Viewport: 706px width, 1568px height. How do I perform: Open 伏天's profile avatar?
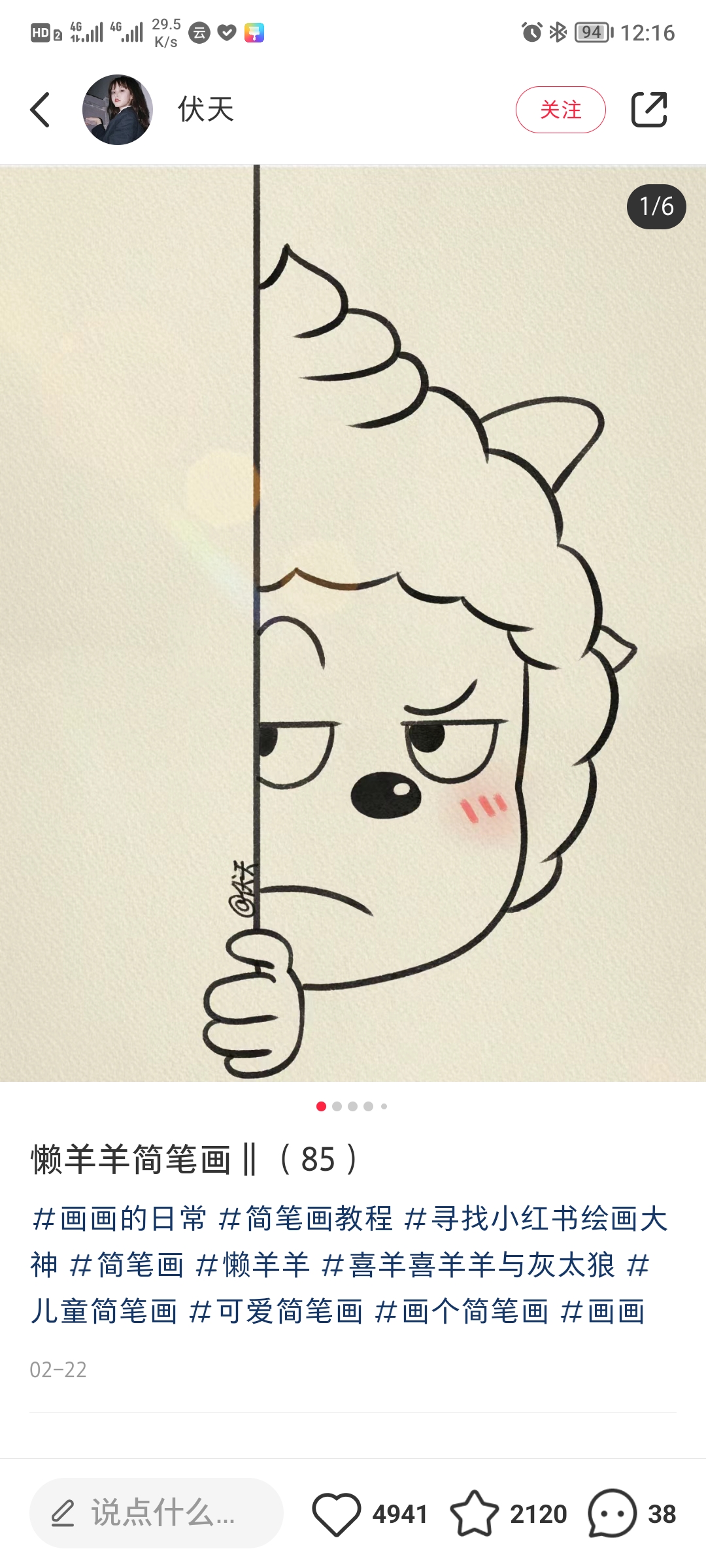click(x=118, y=110)
